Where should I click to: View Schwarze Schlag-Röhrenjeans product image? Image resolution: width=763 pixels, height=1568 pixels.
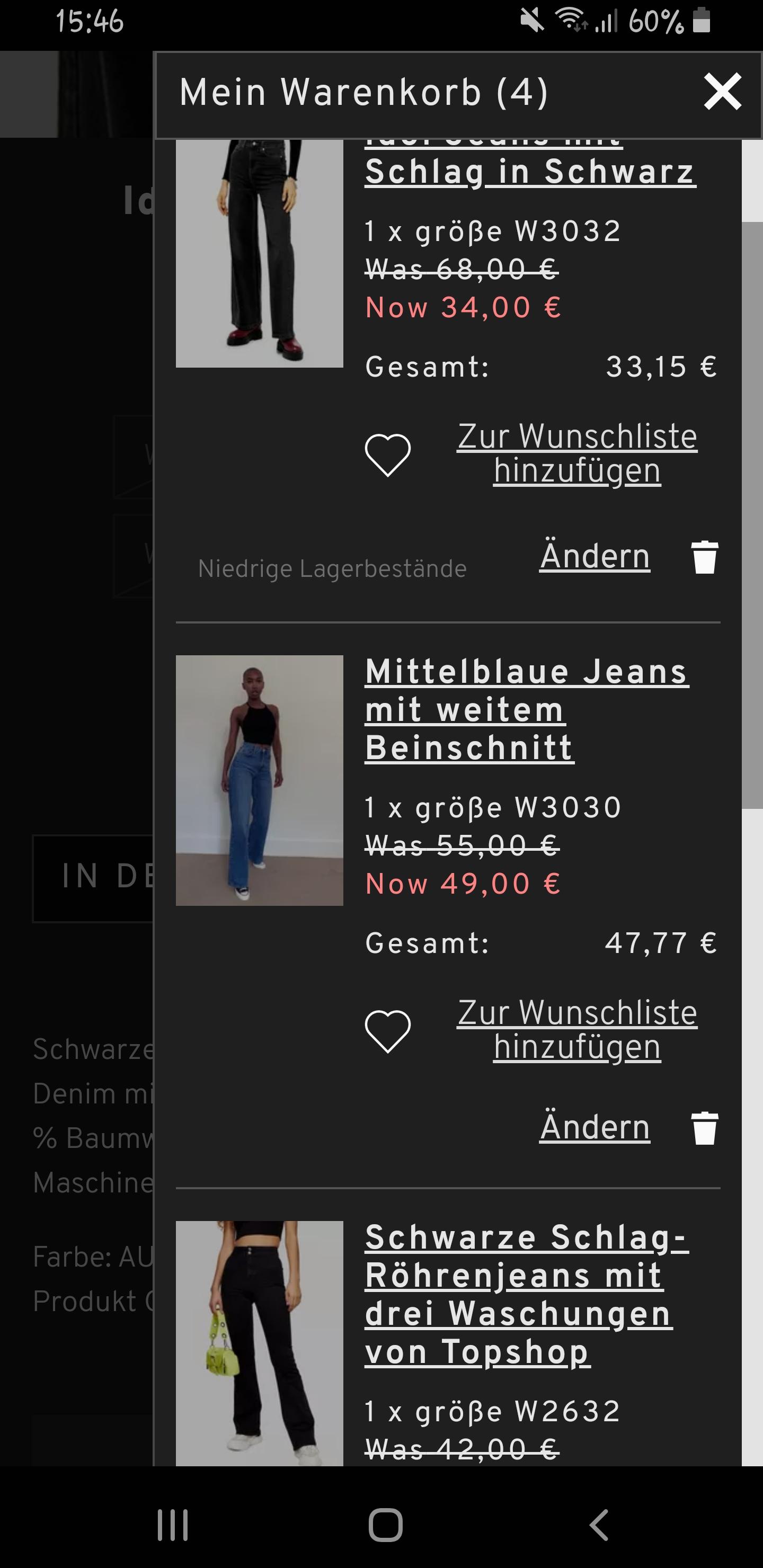(260, 1342)
